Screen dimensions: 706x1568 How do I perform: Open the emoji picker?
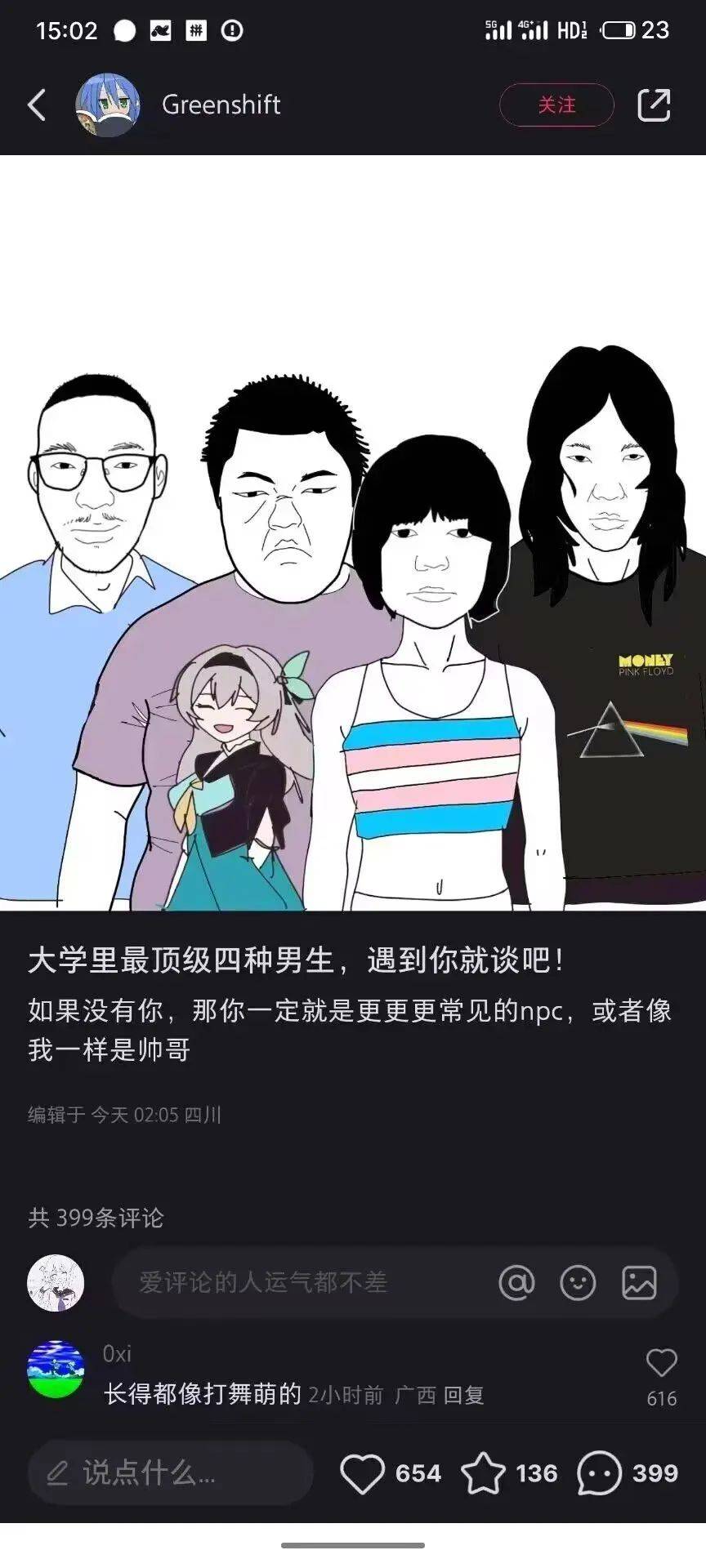coord(578,1282)
